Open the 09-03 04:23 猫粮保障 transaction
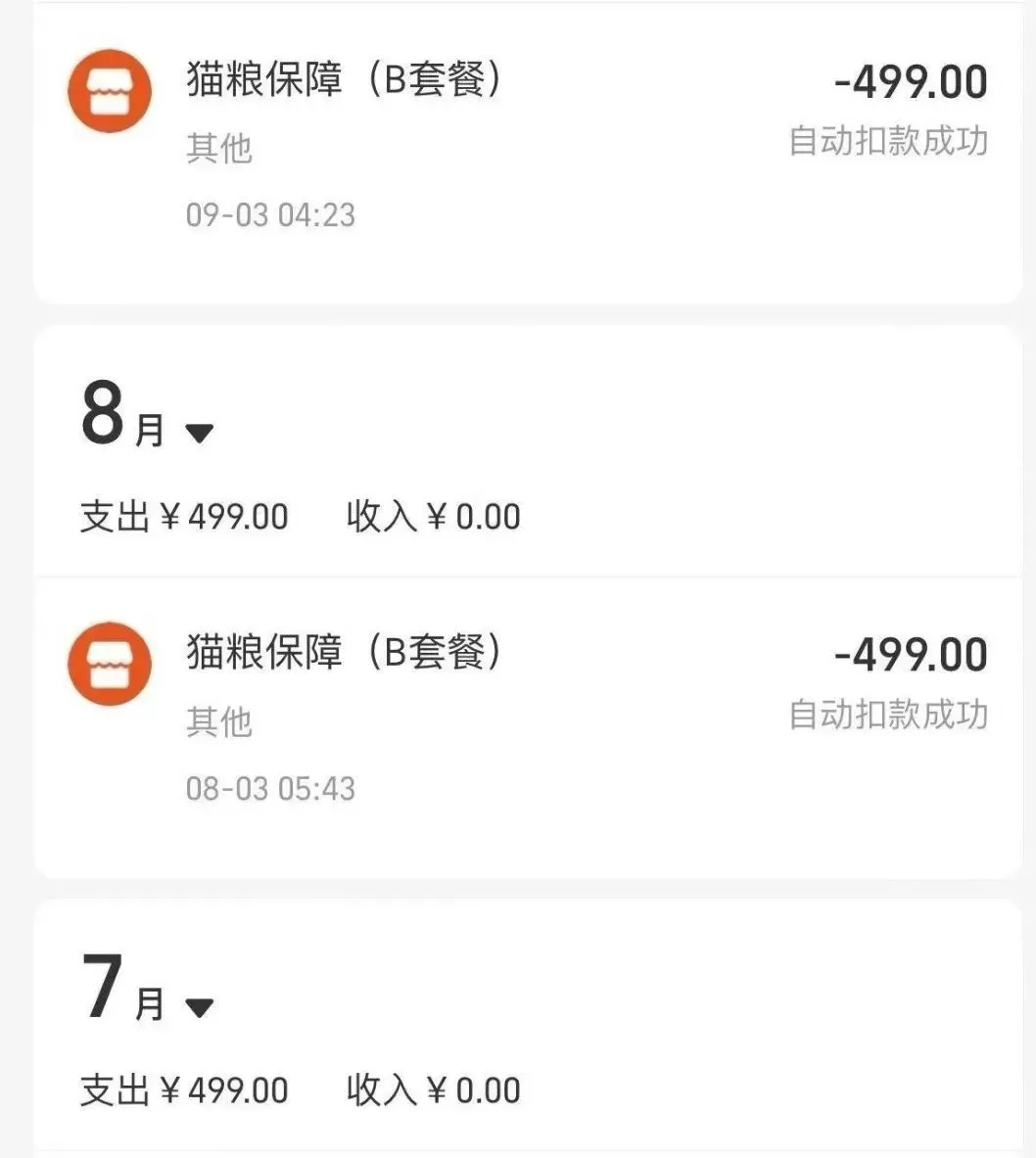Screen dimensions: 1036x1158 (x=527, y=147)
